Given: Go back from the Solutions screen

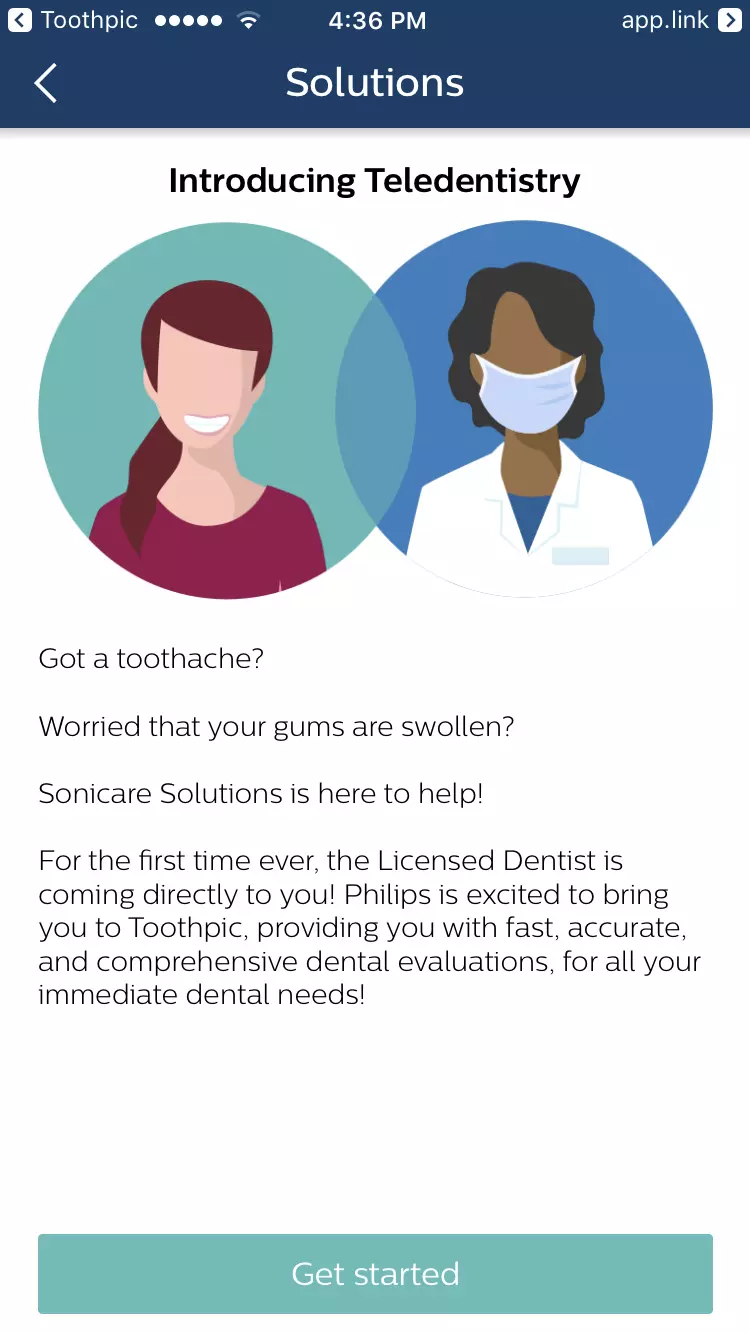Looking at the screenshot, I should pos(46,83).
